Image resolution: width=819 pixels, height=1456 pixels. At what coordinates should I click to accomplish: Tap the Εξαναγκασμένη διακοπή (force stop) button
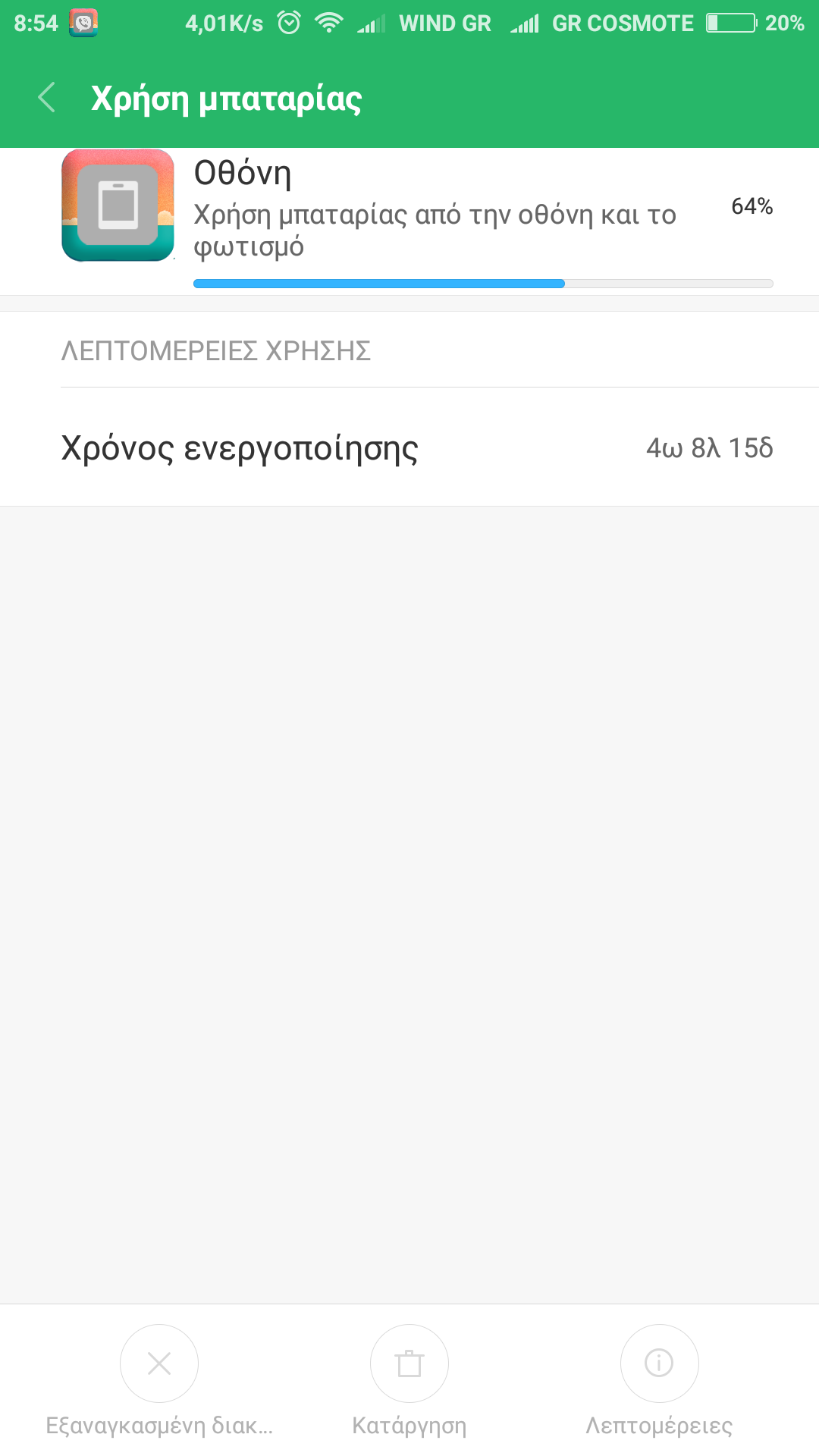tap(159, 1365)
